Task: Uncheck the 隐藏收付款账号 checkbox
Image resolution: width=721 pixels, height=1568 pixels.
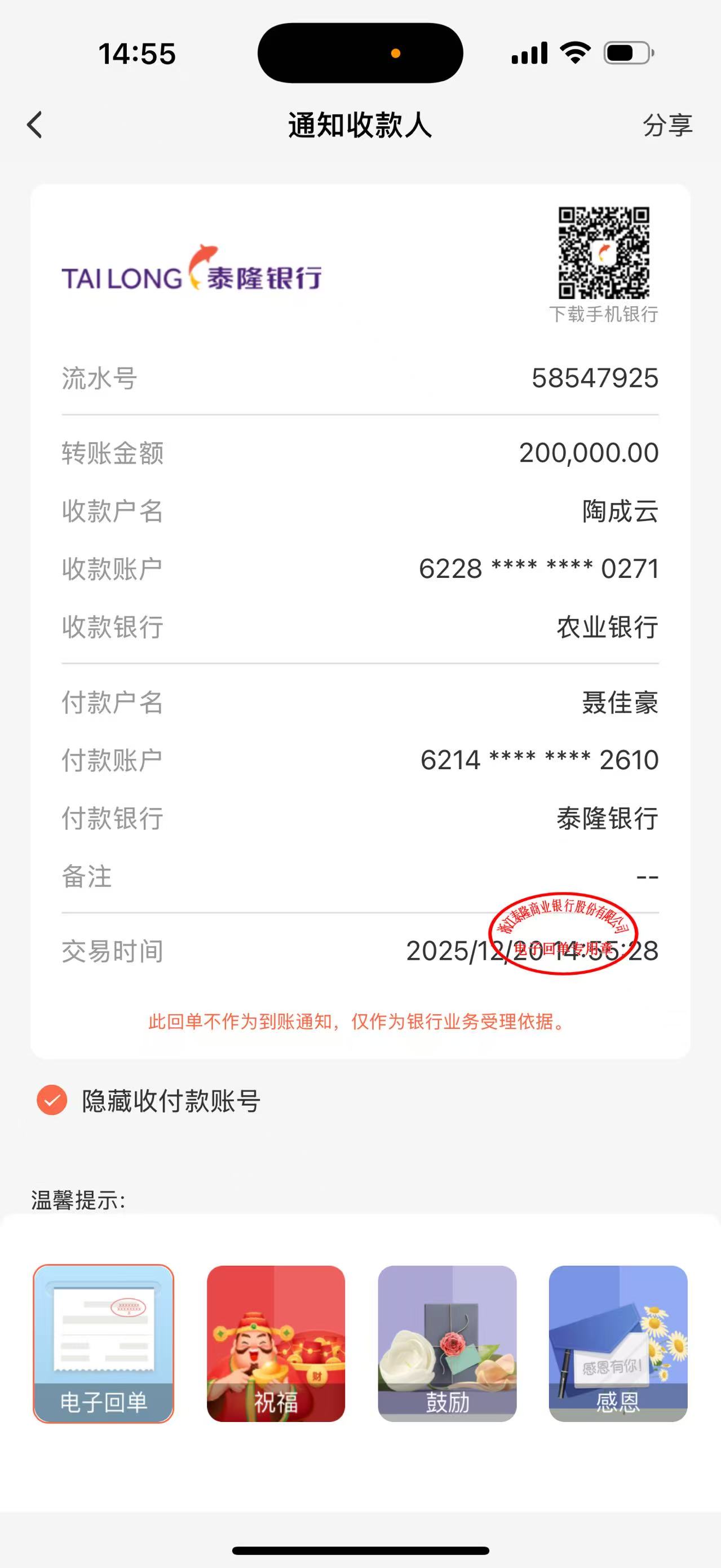Action: (52, 1100)
